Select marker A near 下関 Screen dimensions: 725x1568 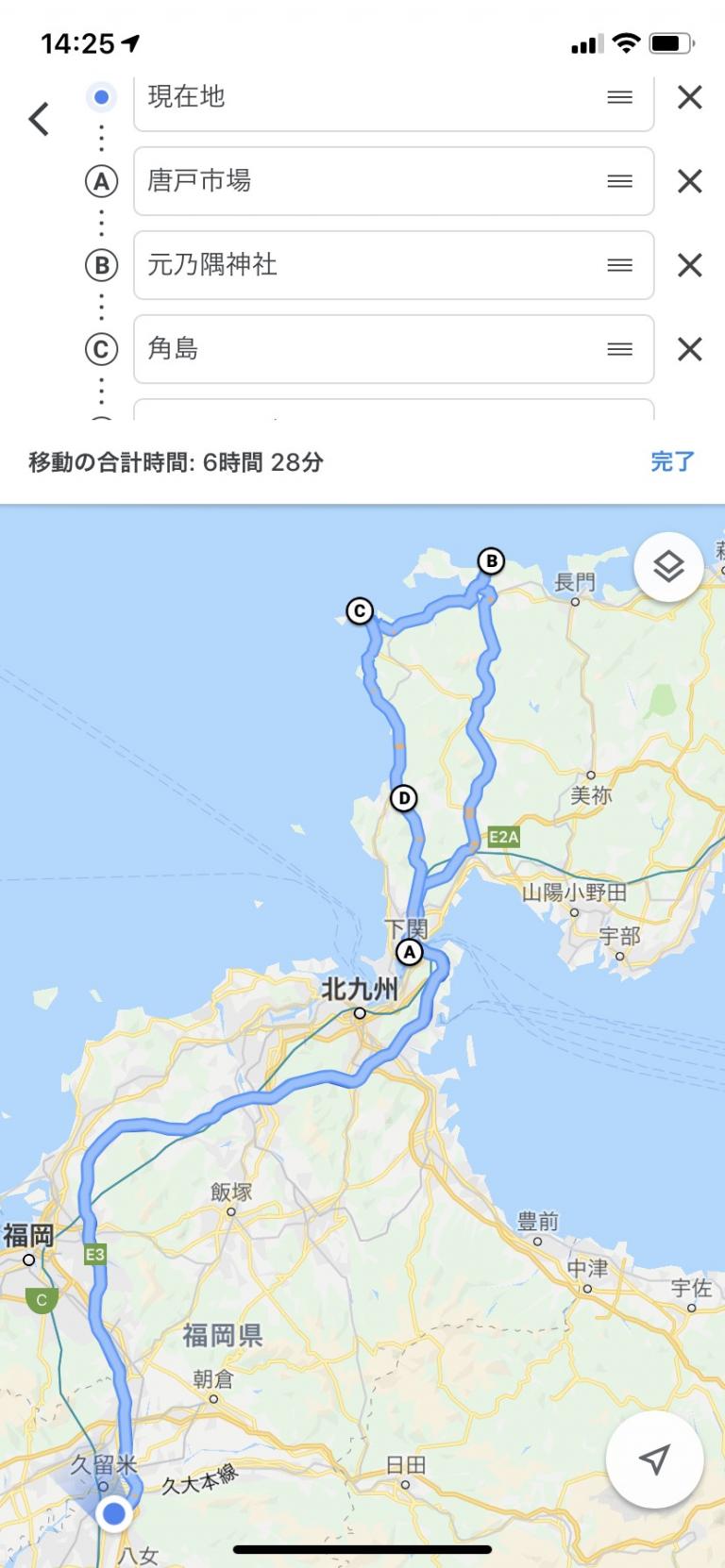[x=410, y=952]
